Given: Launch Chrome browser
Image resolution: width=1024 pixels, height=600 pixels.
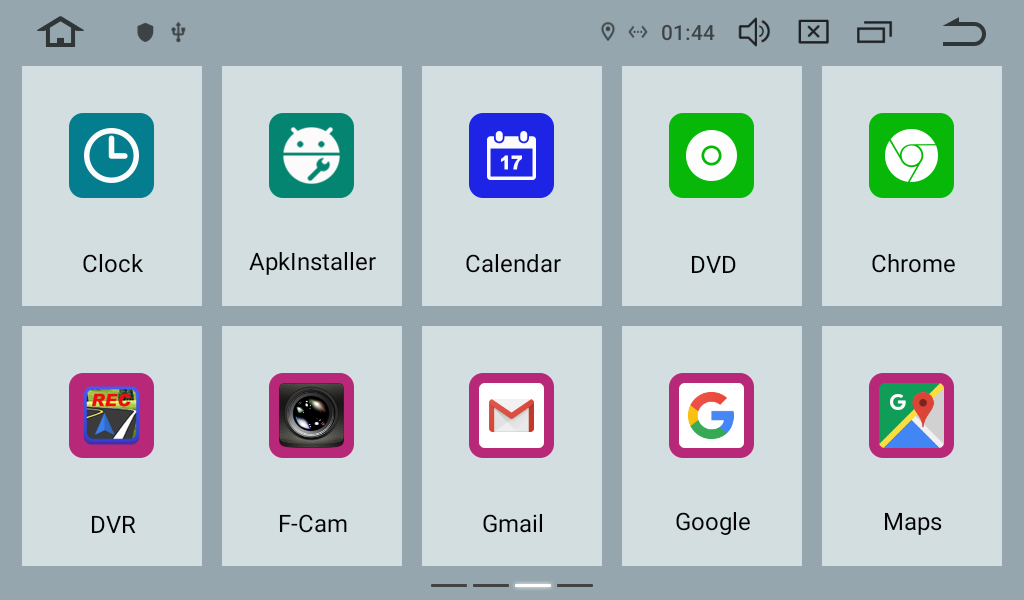Looking at the screenshot, I should coord(911,156).
